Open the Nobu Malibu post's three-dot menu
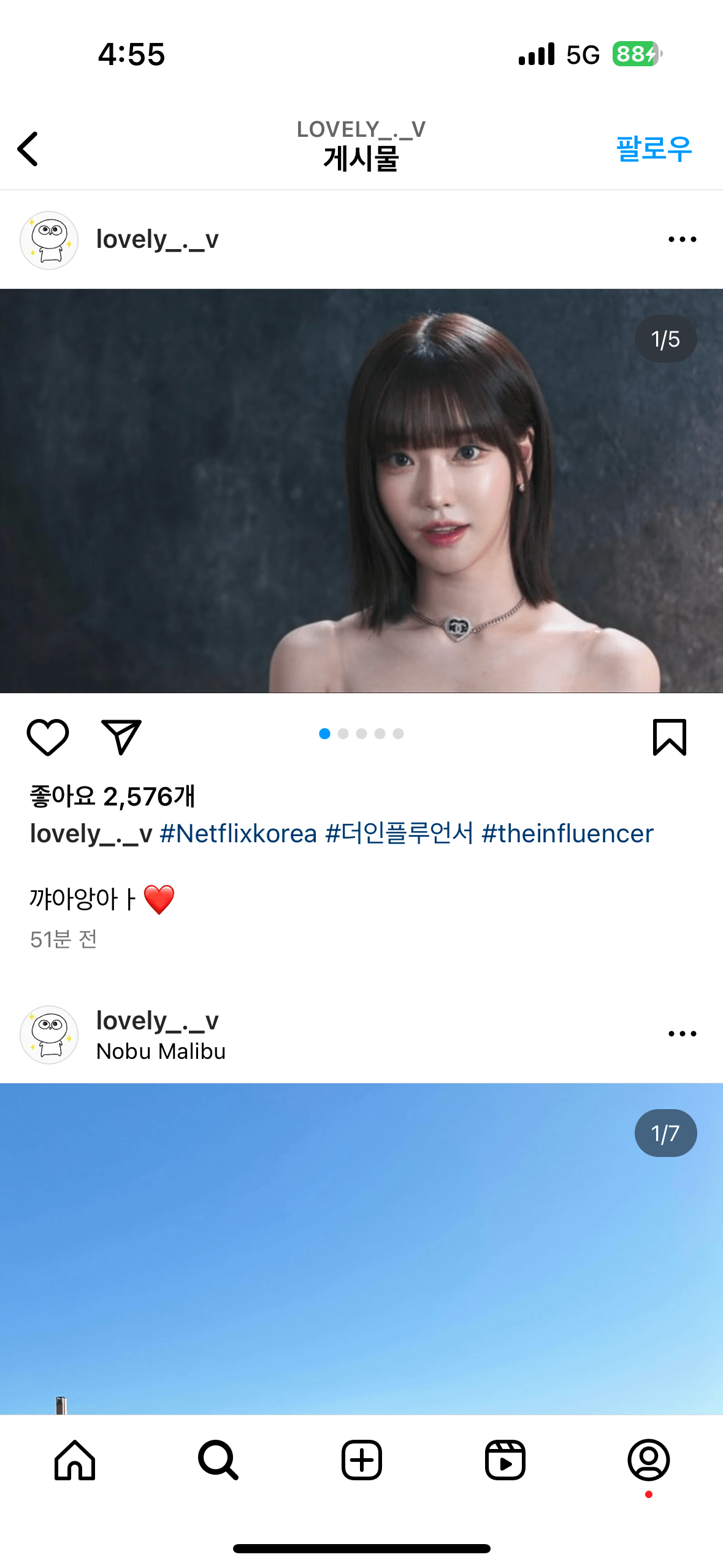Screen dimensions: 723x1568 [x=682, y=1034]
